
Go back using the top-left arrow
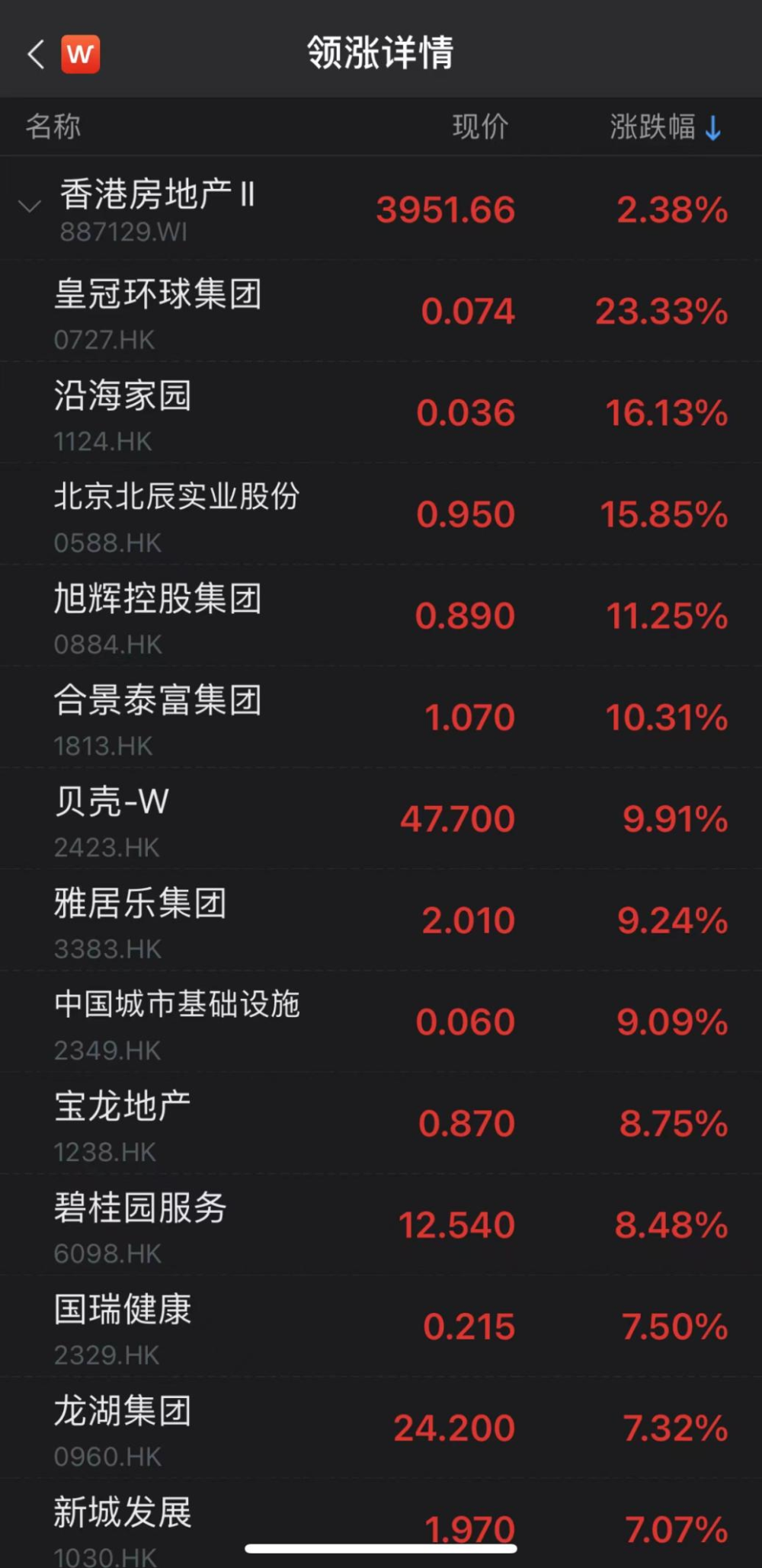[36, 54]
